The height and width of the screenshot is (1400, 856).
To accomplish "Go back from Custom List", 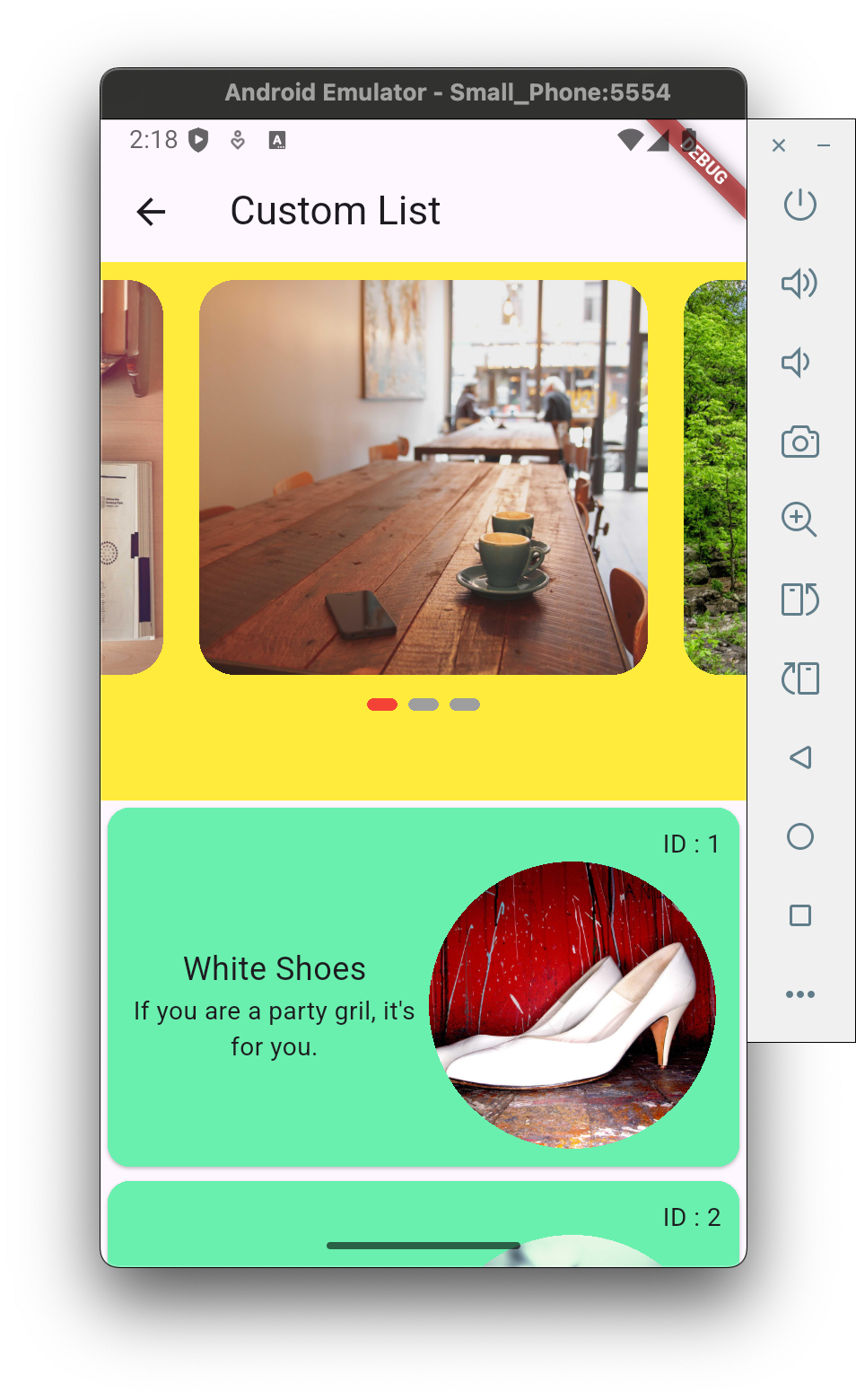I will pyautogui.click(x=151, y=212).
